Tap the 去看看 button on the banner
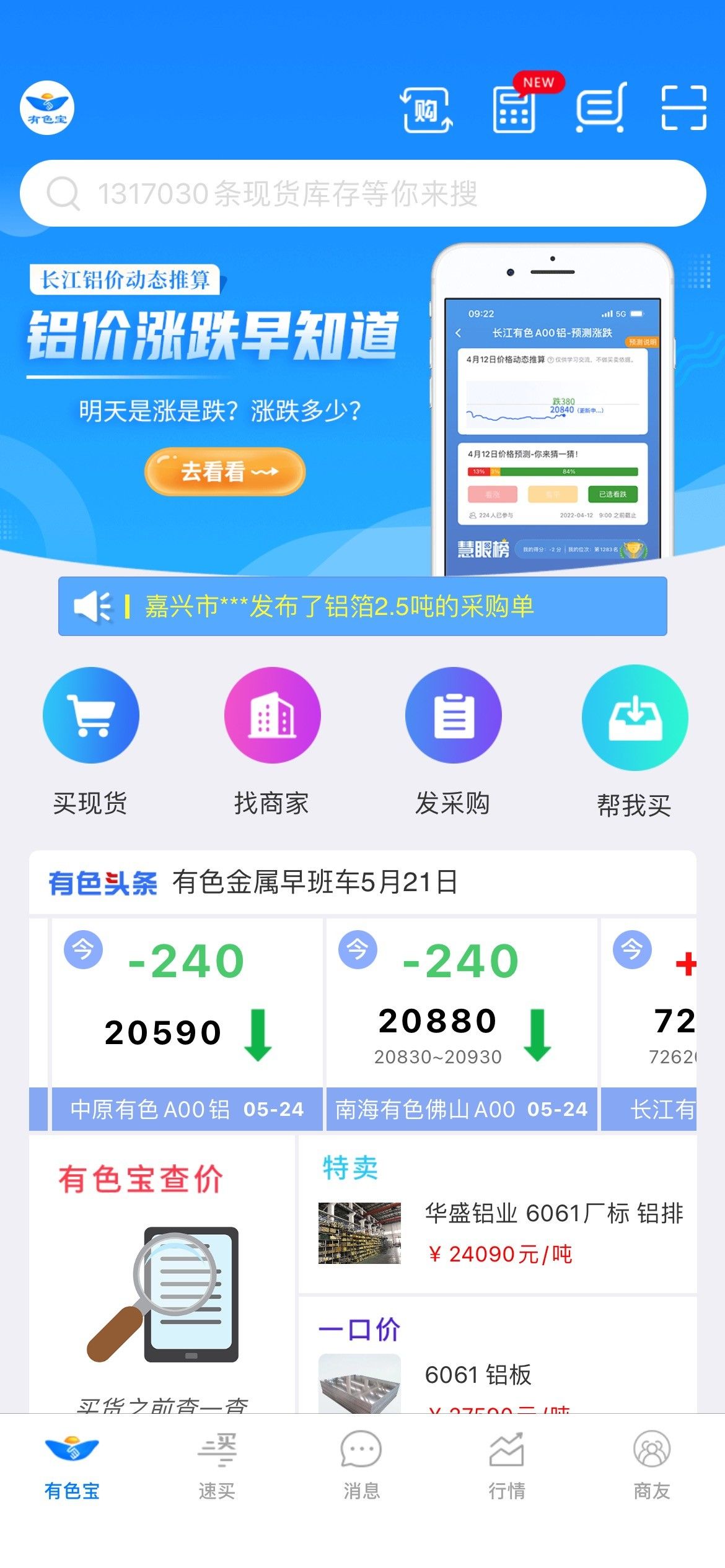Viewport: 725px width, 1568px height. tap(225, 472)
